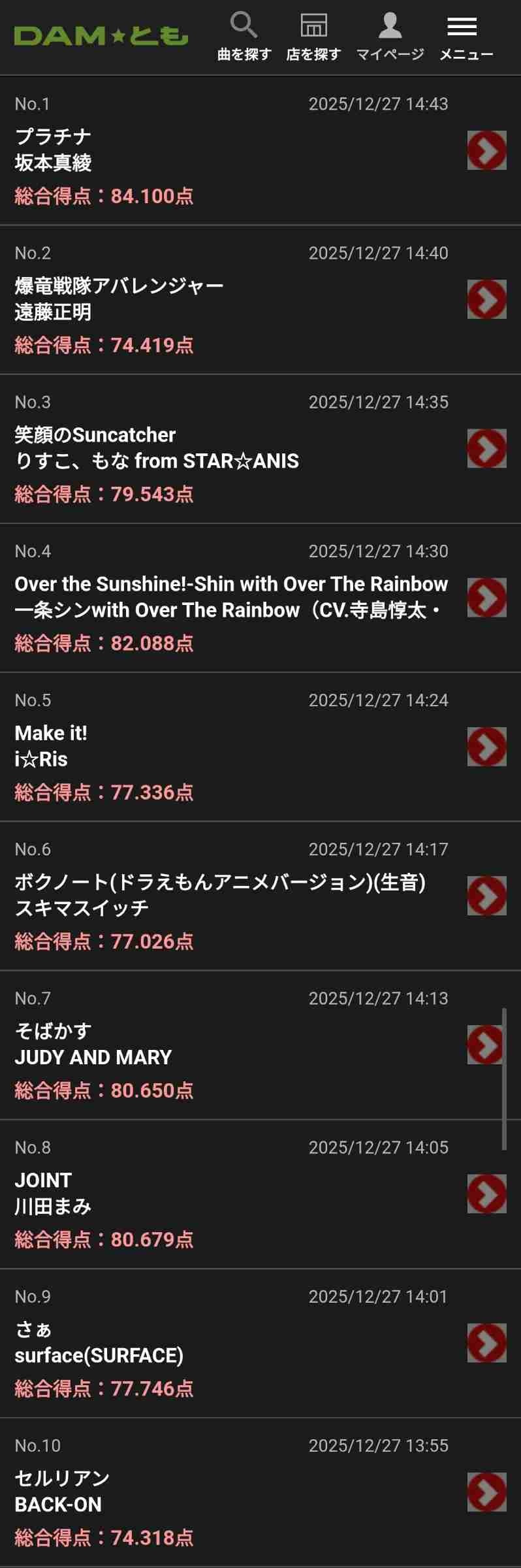Go to マイページ

click(x=390, y=37)
